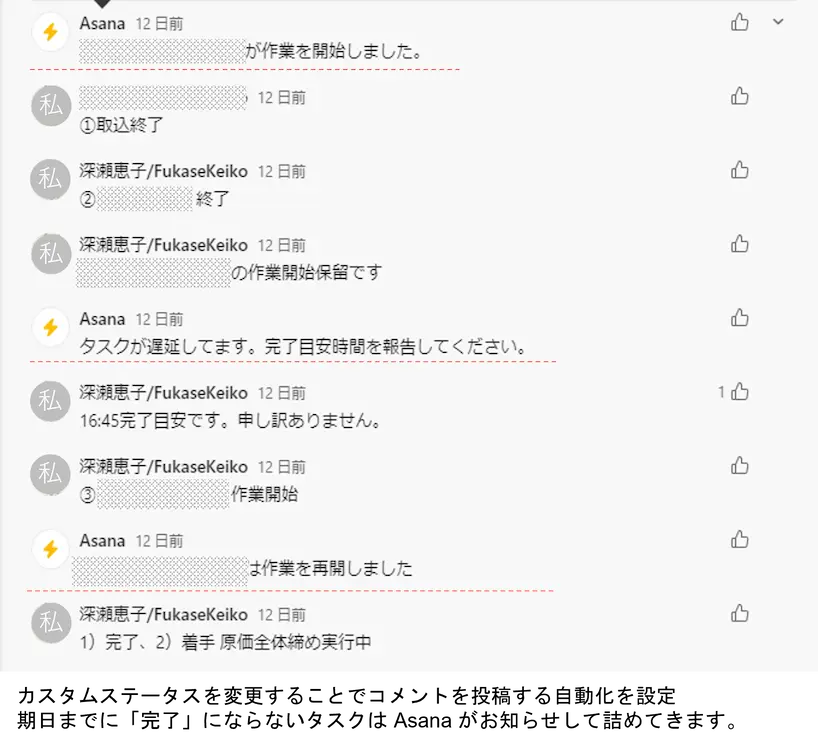Like the Asana "作業を開始しました" notification
Viewport: 818px width, 745px height.
pyautogui.click(x=740, y=22)
